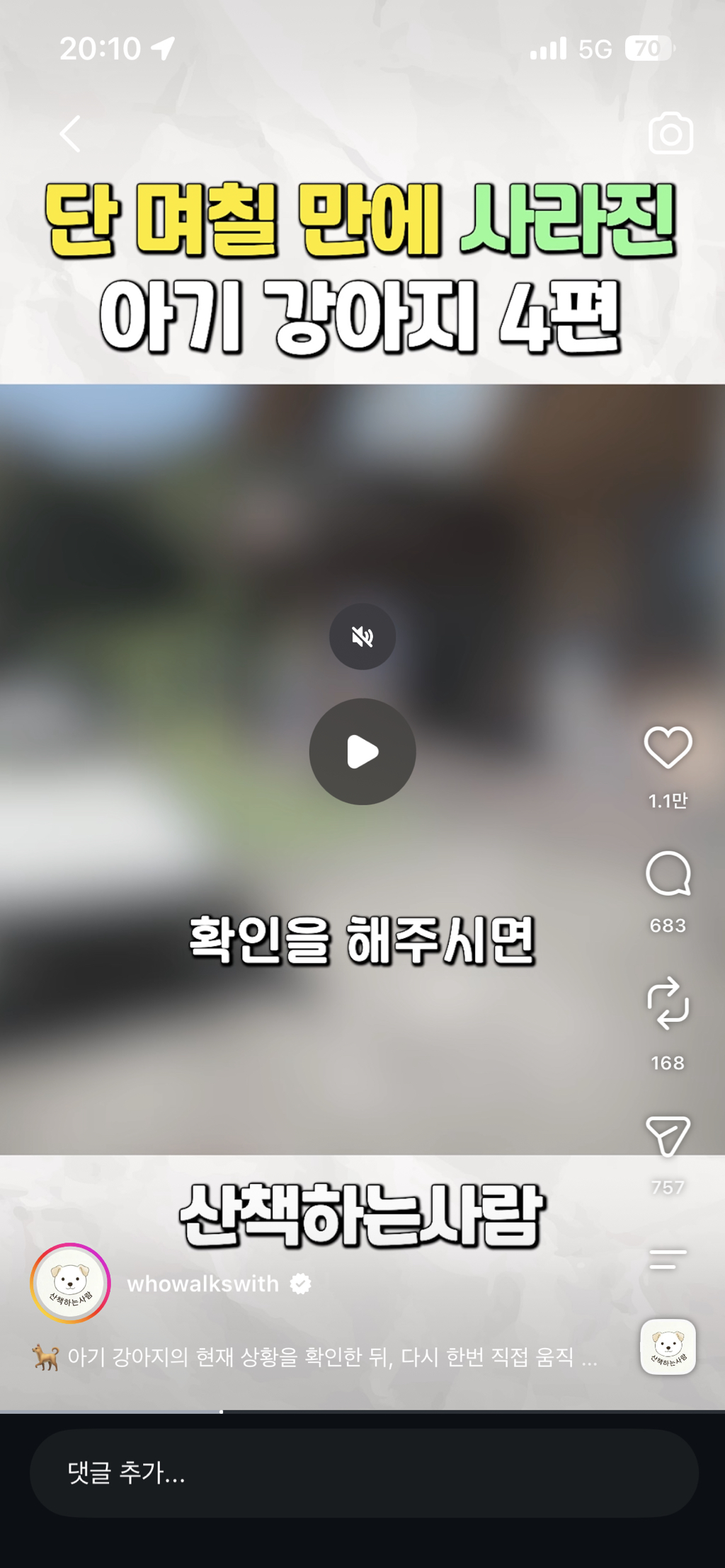
Task: Share the reel via paper plane
Action: click(x=668, y=1136)
